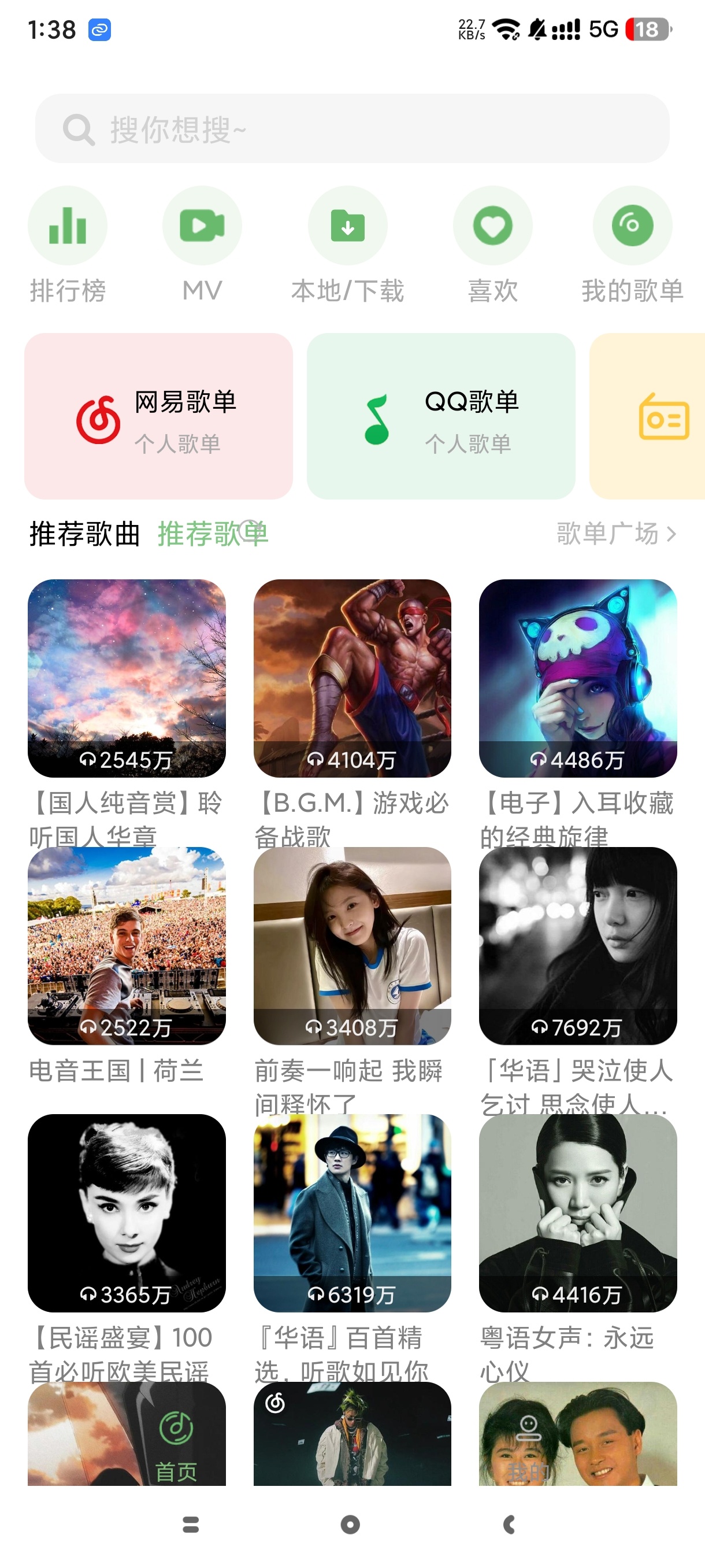The height and width of the screenshot is (1568, 705).
Task: Open the 搜你想搜 search box
Action: click(x=352, y=128)
